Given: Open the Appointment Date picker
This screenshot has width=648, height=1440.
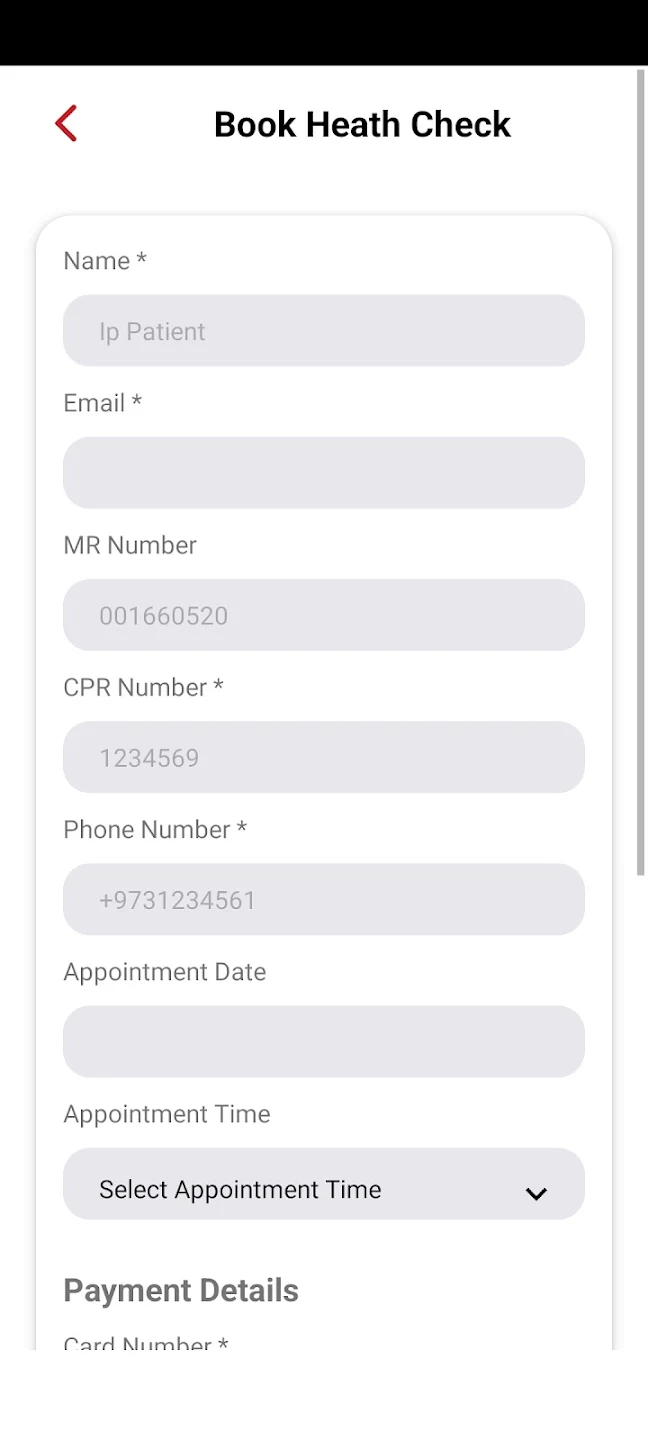Looking at the screenshot, I should click(x=324, y=1042).
